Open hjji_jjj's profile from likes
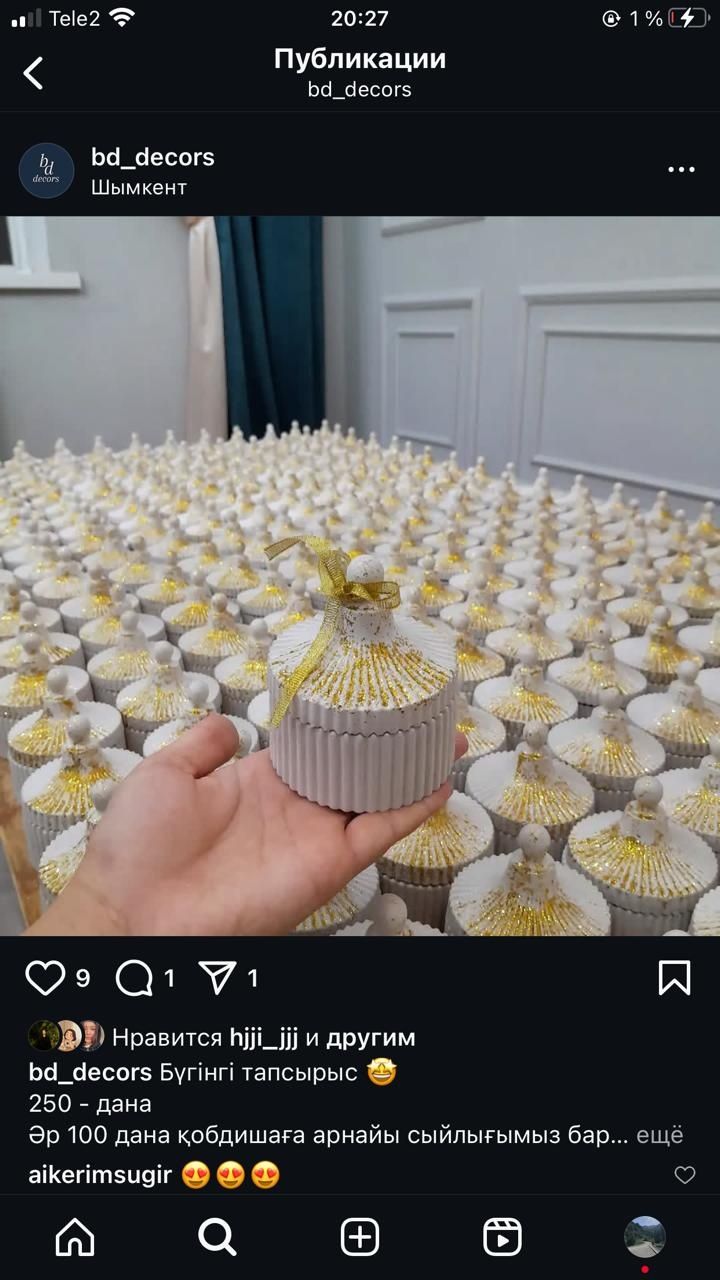This screenshot has width=720, height=1280. tap(264, 1037)
